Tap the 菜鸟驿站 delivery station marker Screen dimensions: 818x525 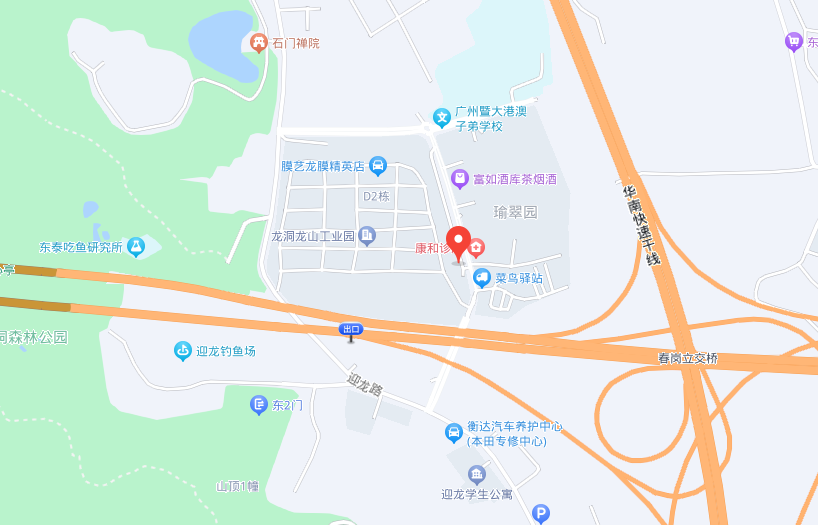tap(482, 278)
